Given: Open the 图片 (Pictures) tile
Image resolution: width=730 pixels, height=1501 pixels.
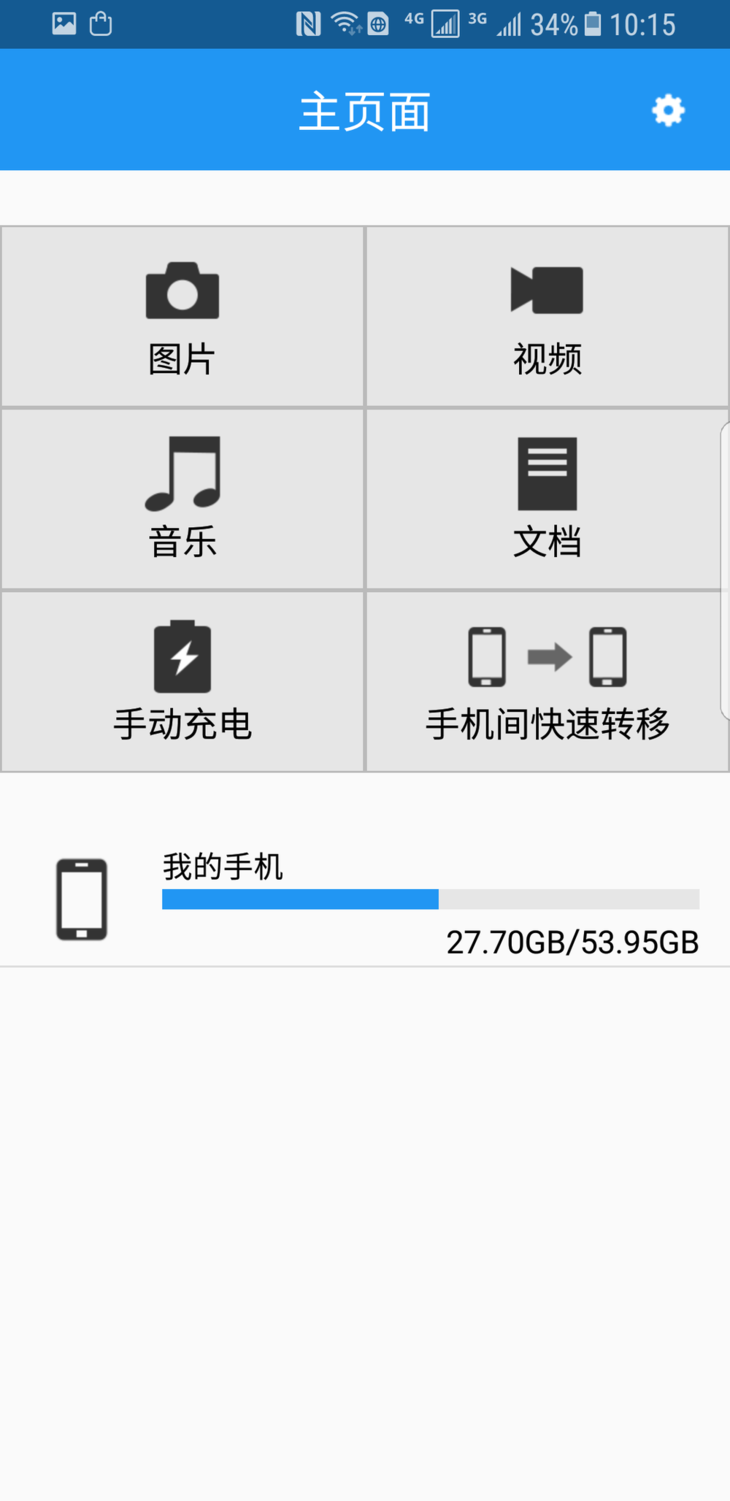Looking at the screenshot, I should (x=182, y=316).
